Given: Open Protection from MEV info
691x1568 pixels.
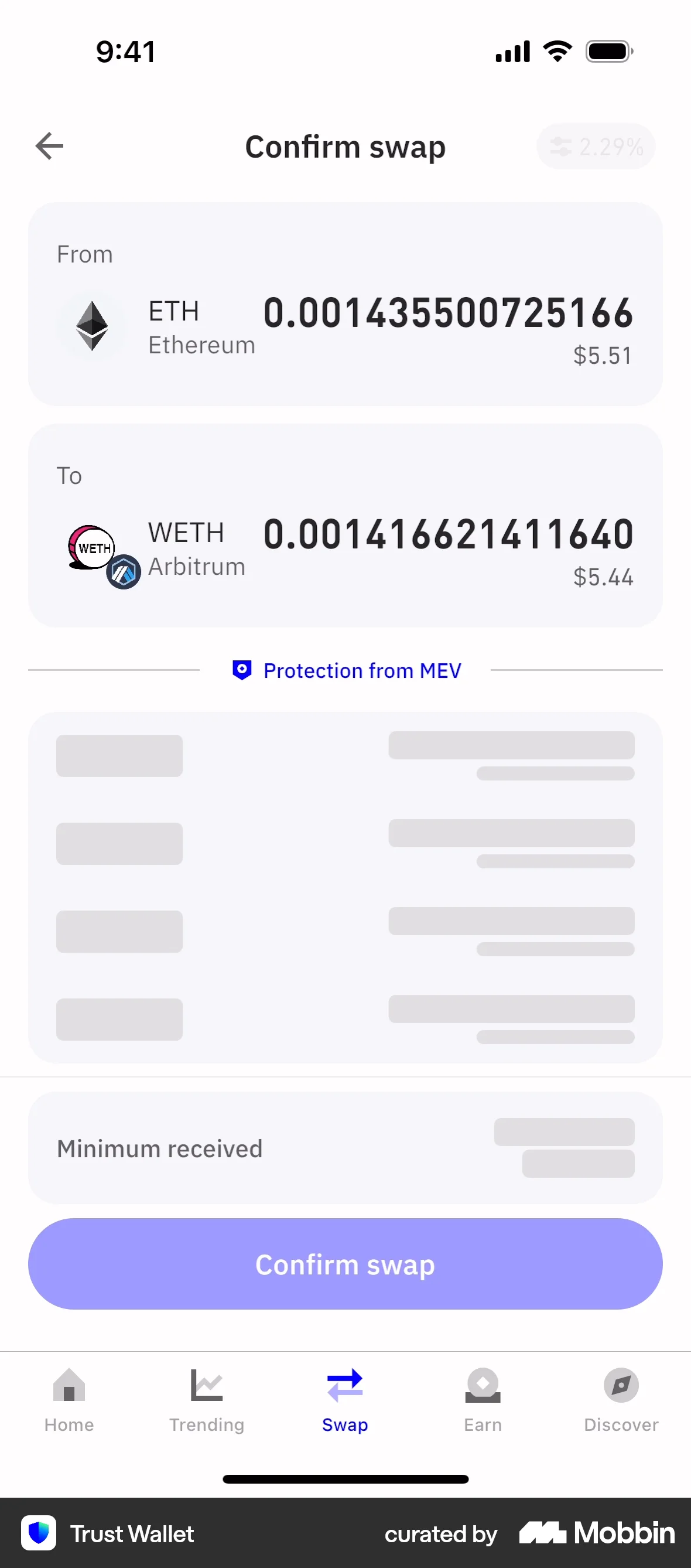Looking at the screenshot, I should [x=347, y=670].
